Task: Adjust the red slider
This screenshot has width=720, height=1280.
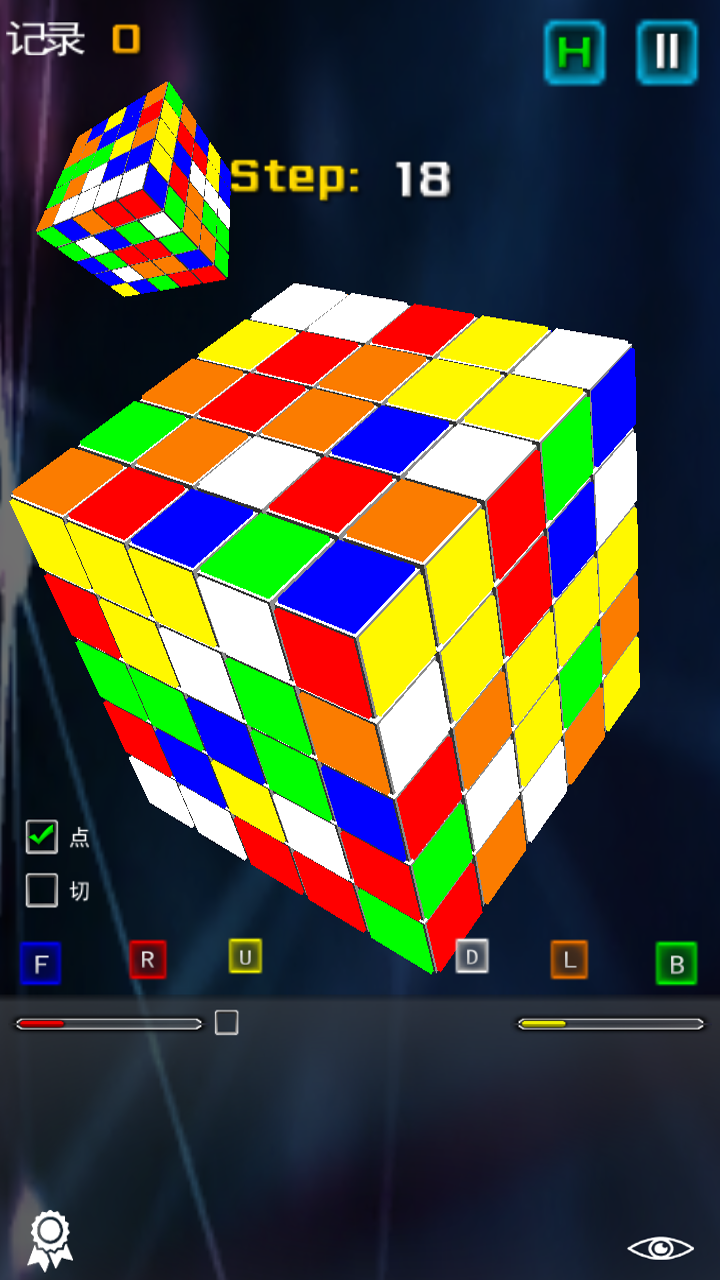Action: click(108, 1023)
